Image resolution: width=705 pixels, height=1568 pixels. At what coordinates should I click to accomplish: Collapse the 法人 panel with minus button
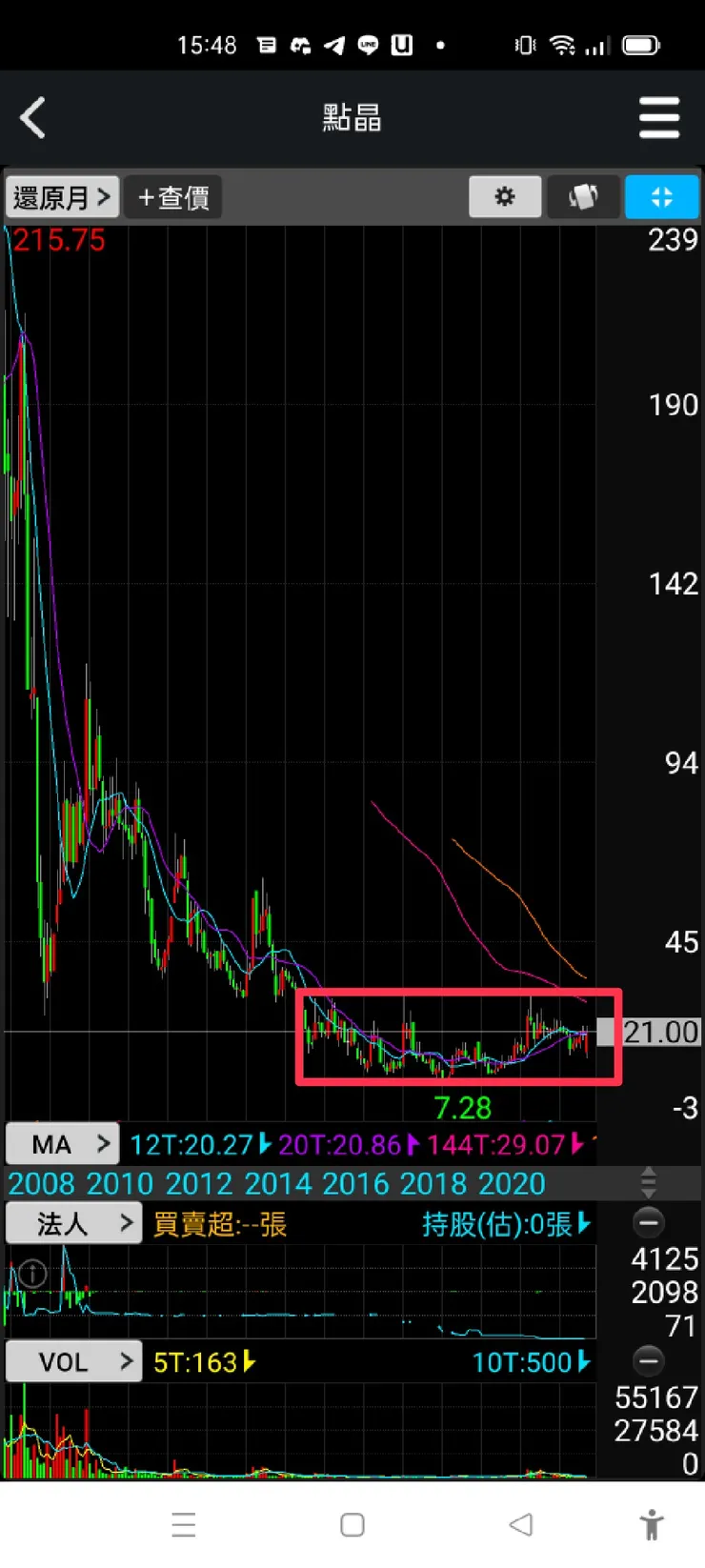coord(649,1222)
